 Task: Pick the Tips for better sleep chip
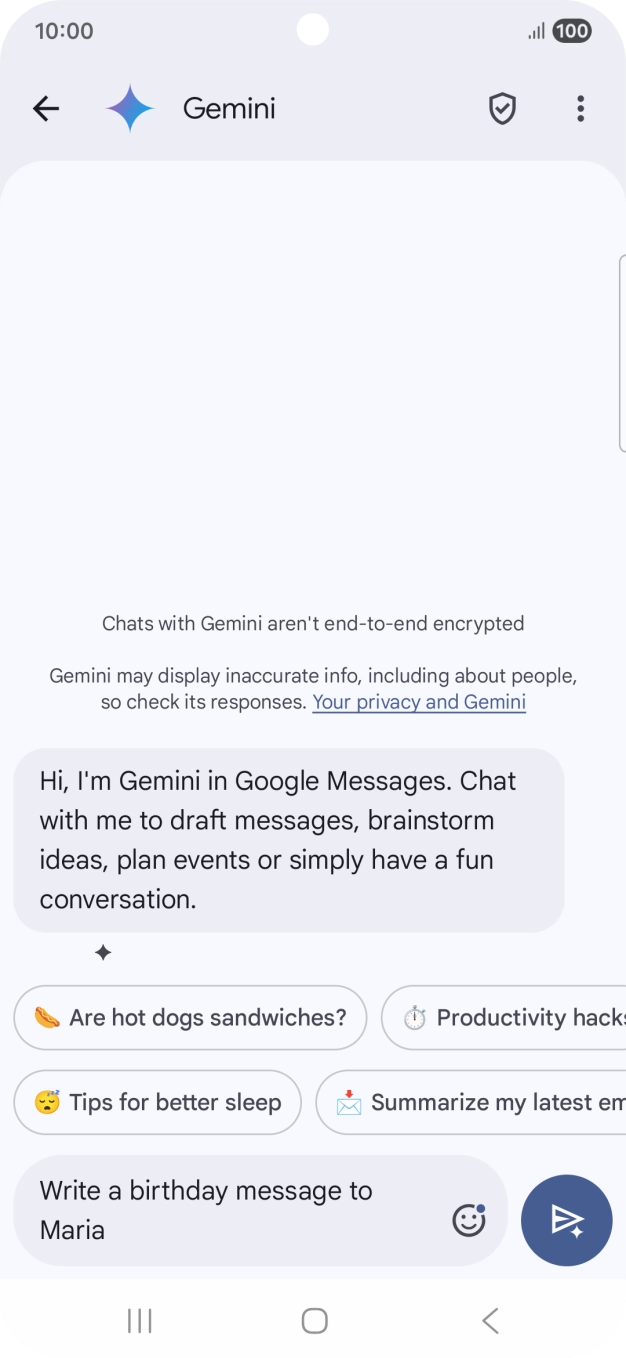pos(157,1102)
